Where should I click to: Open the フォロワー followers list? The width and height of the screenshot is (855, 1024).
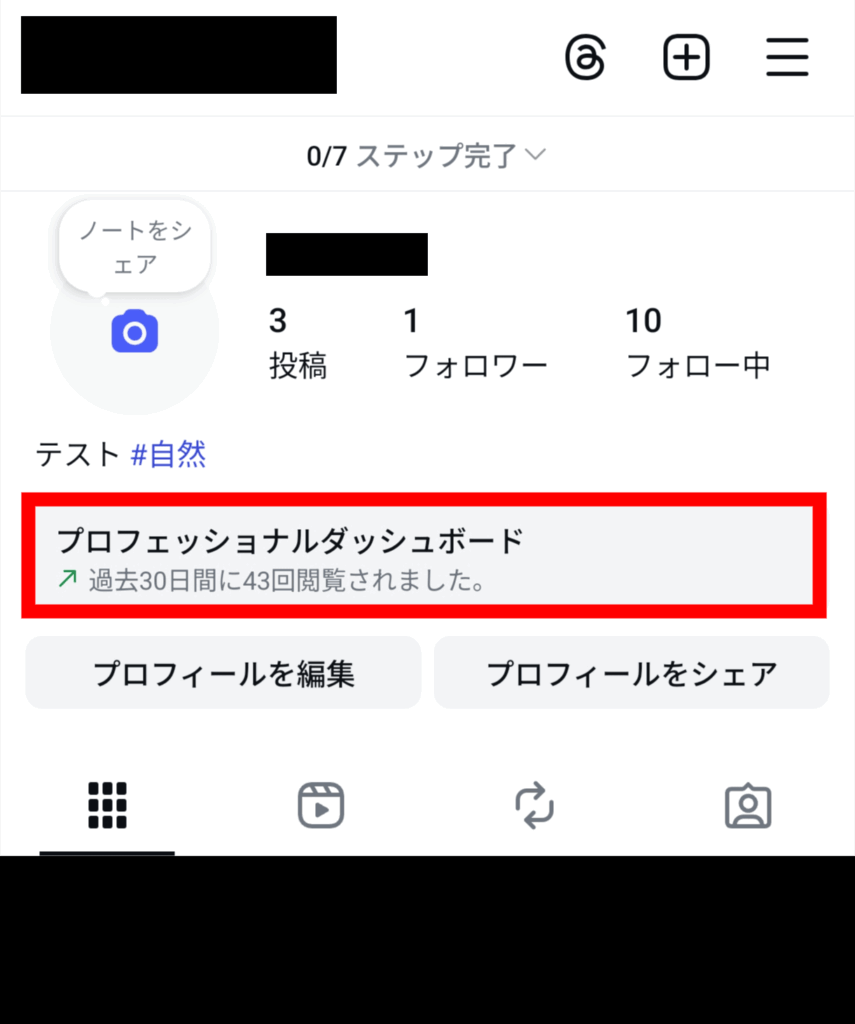[475, 343]
